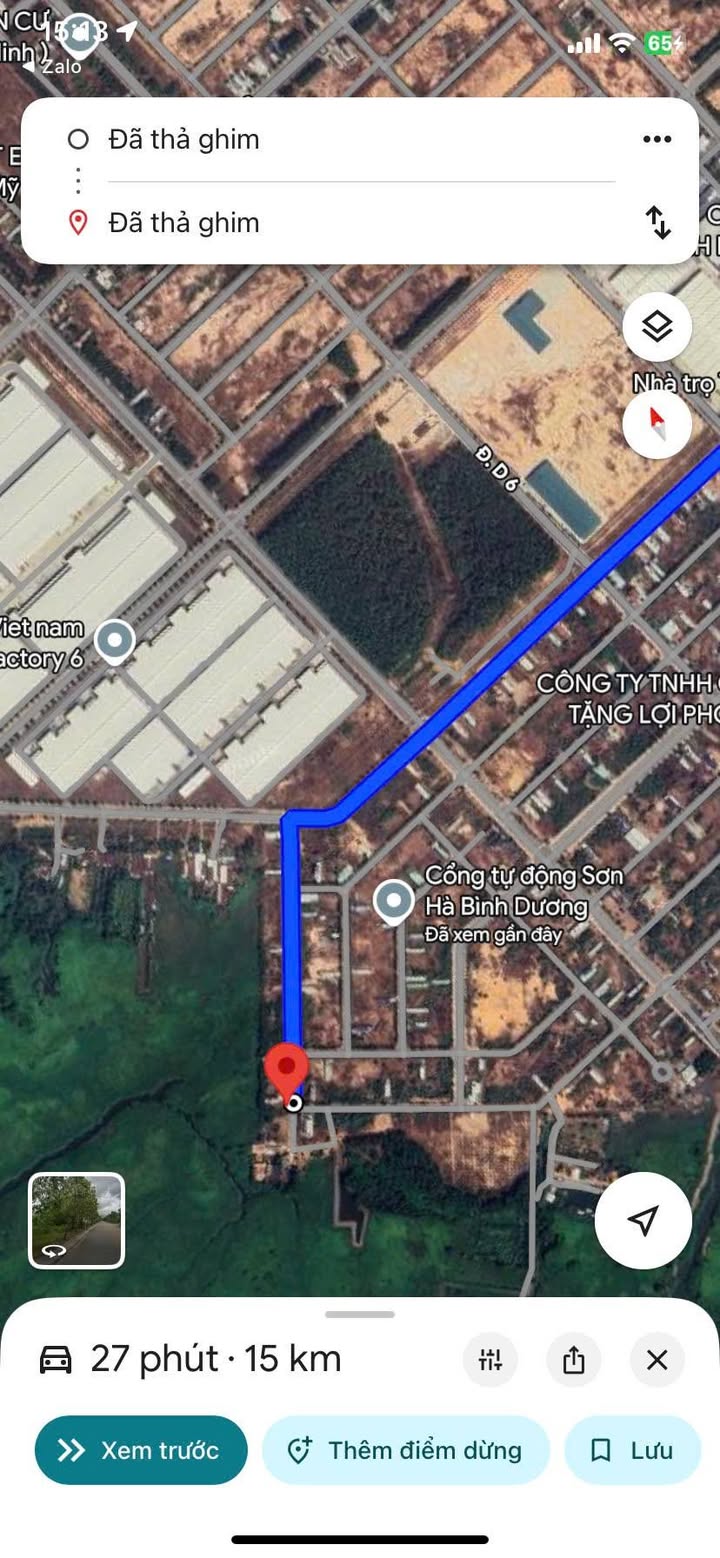Edit the destination pin field
The image size is (720, 1558).
pos(360,222)
